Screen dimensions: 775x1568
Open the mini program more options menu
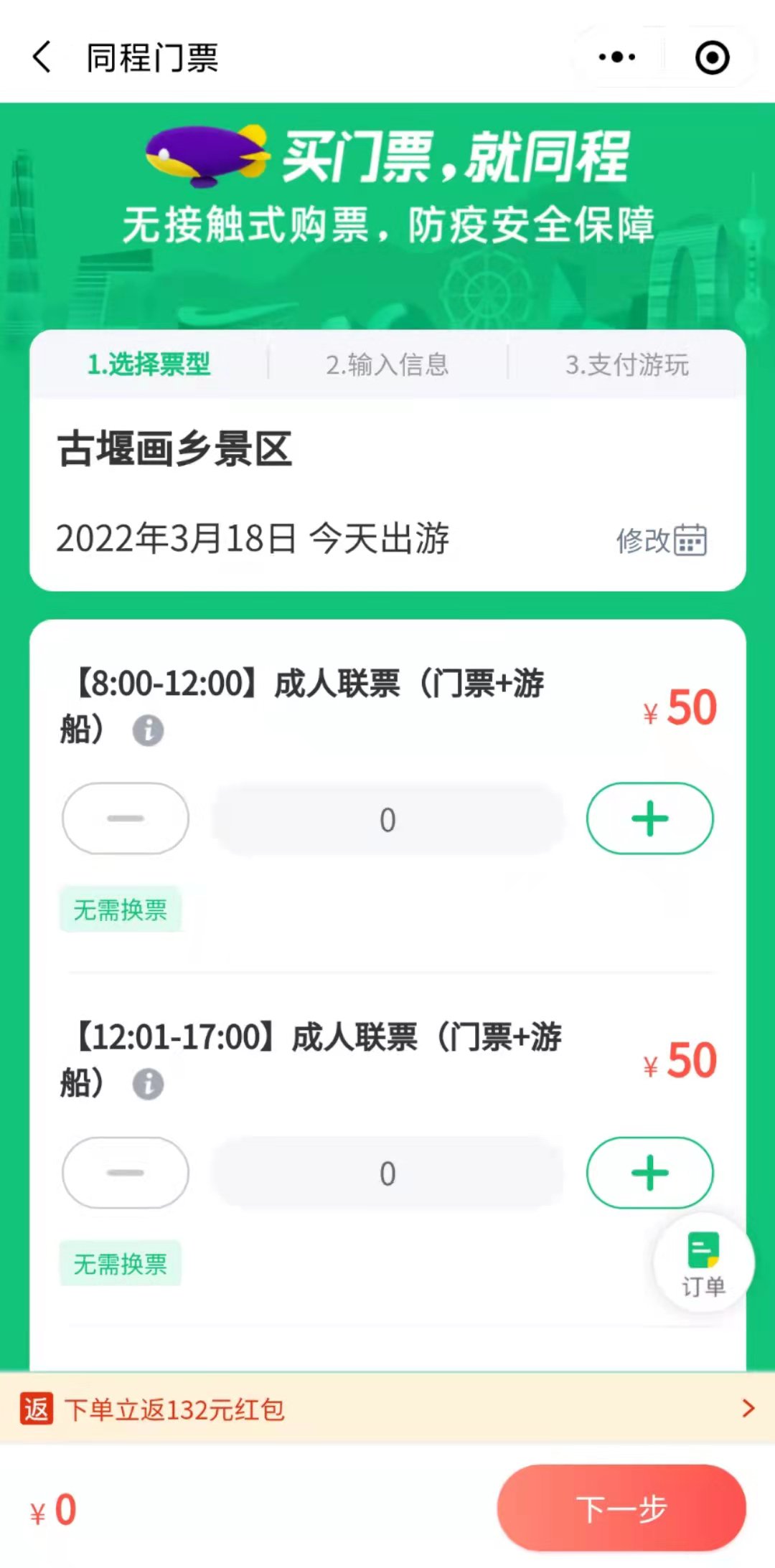click(617, 57)
